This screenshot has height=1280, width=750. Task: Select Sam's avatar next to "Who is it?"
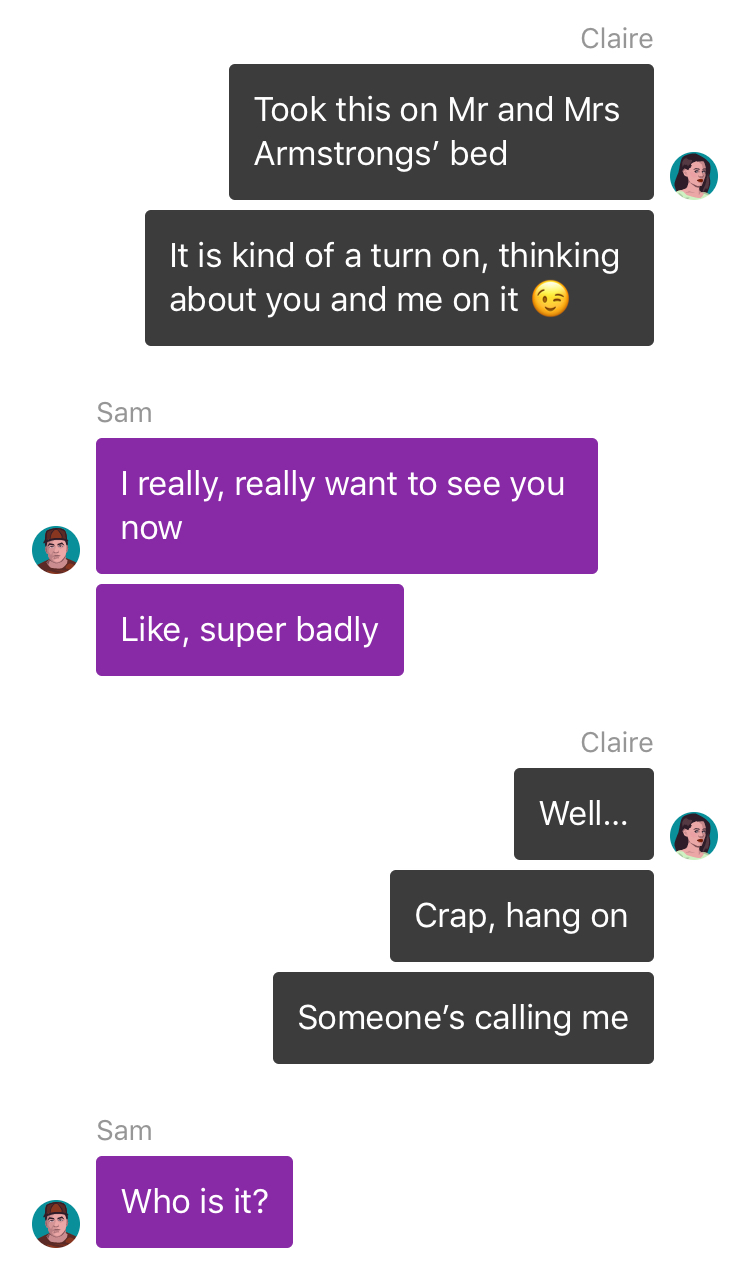pyautogui.click(x=56, y=1224)
